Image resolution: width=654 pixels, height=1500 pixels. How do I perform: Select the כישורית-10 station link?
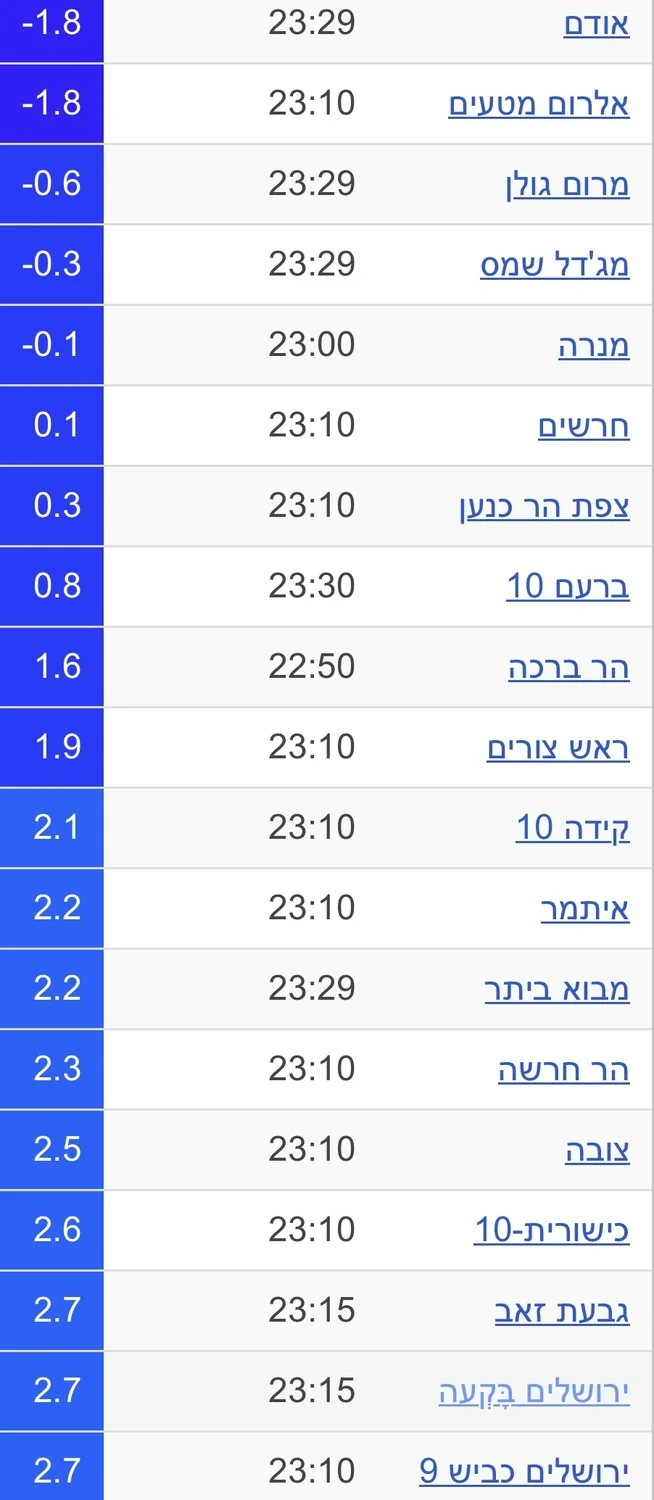click(x=552, y=1230)
